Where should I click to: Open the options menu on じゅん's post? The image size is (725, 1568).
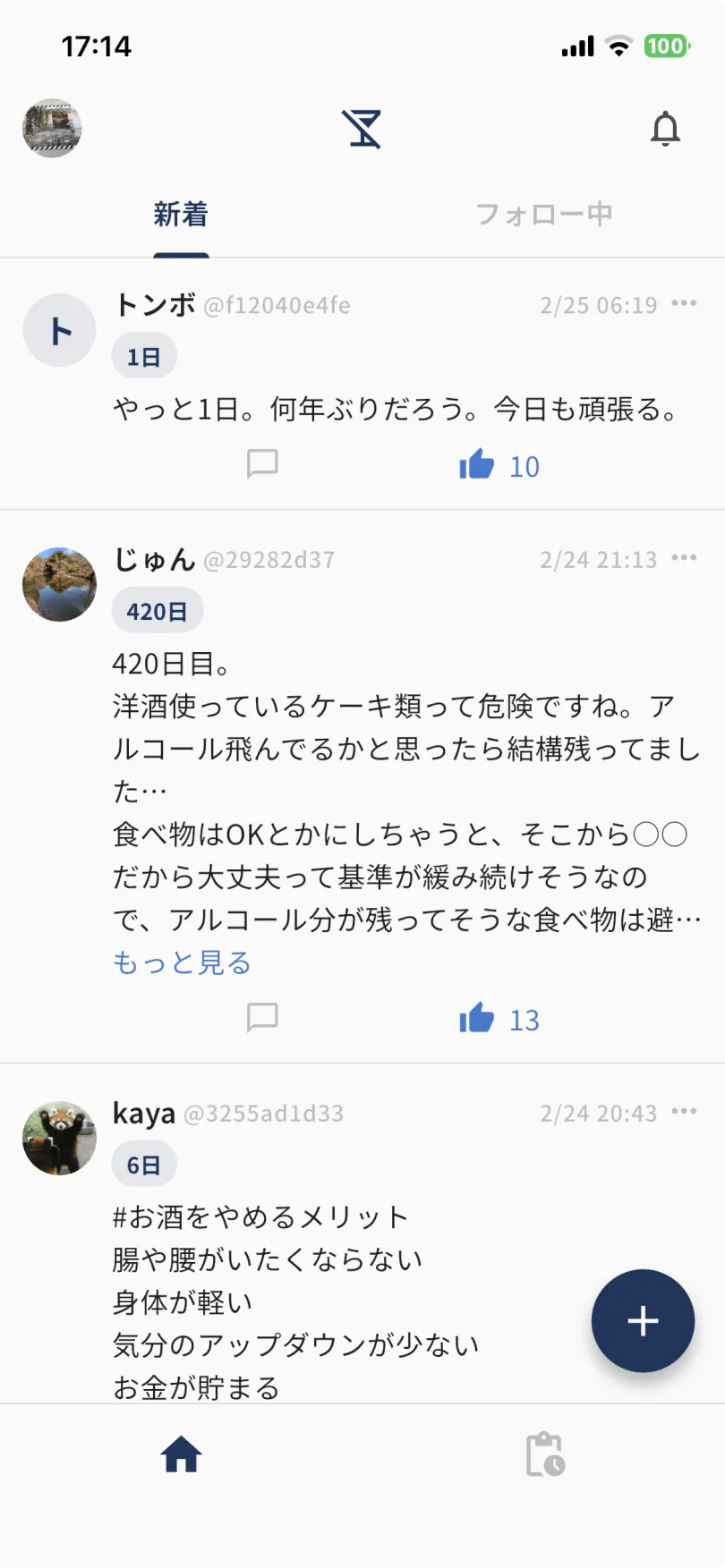(x=684, y=558)
